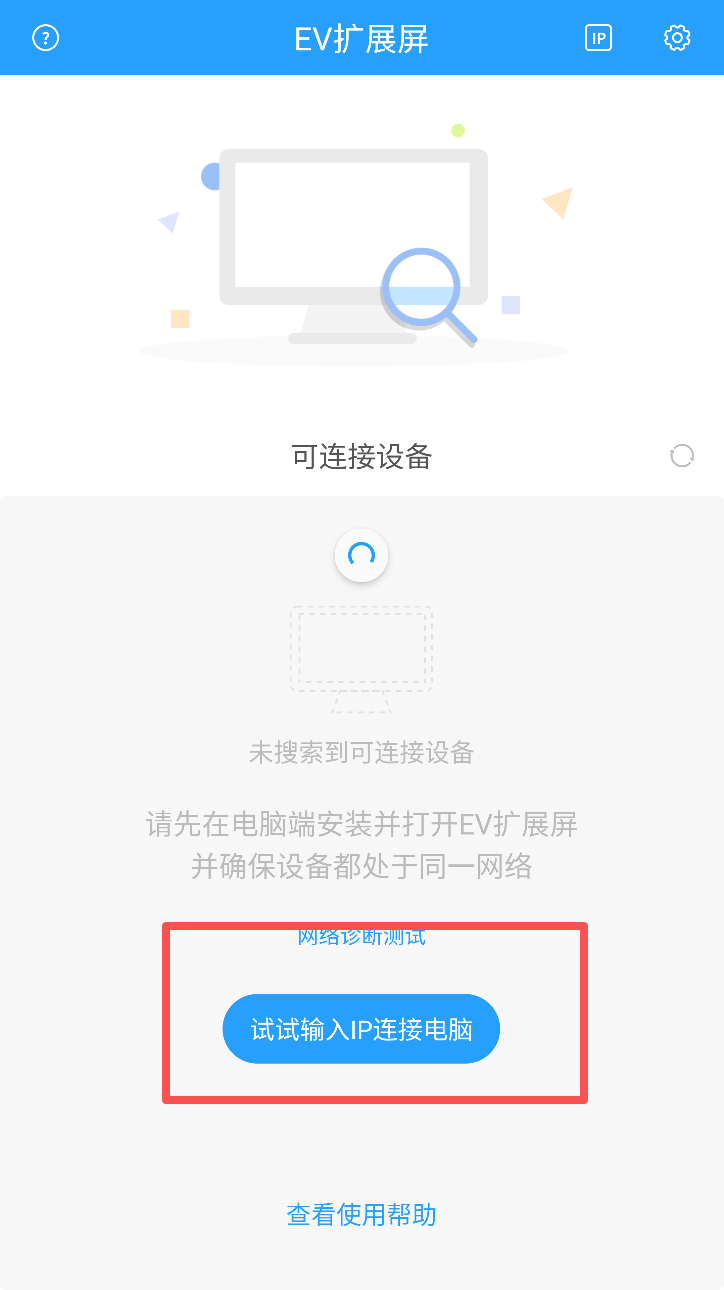Open the 查看使用帮助 link

tap(361, 1215)
